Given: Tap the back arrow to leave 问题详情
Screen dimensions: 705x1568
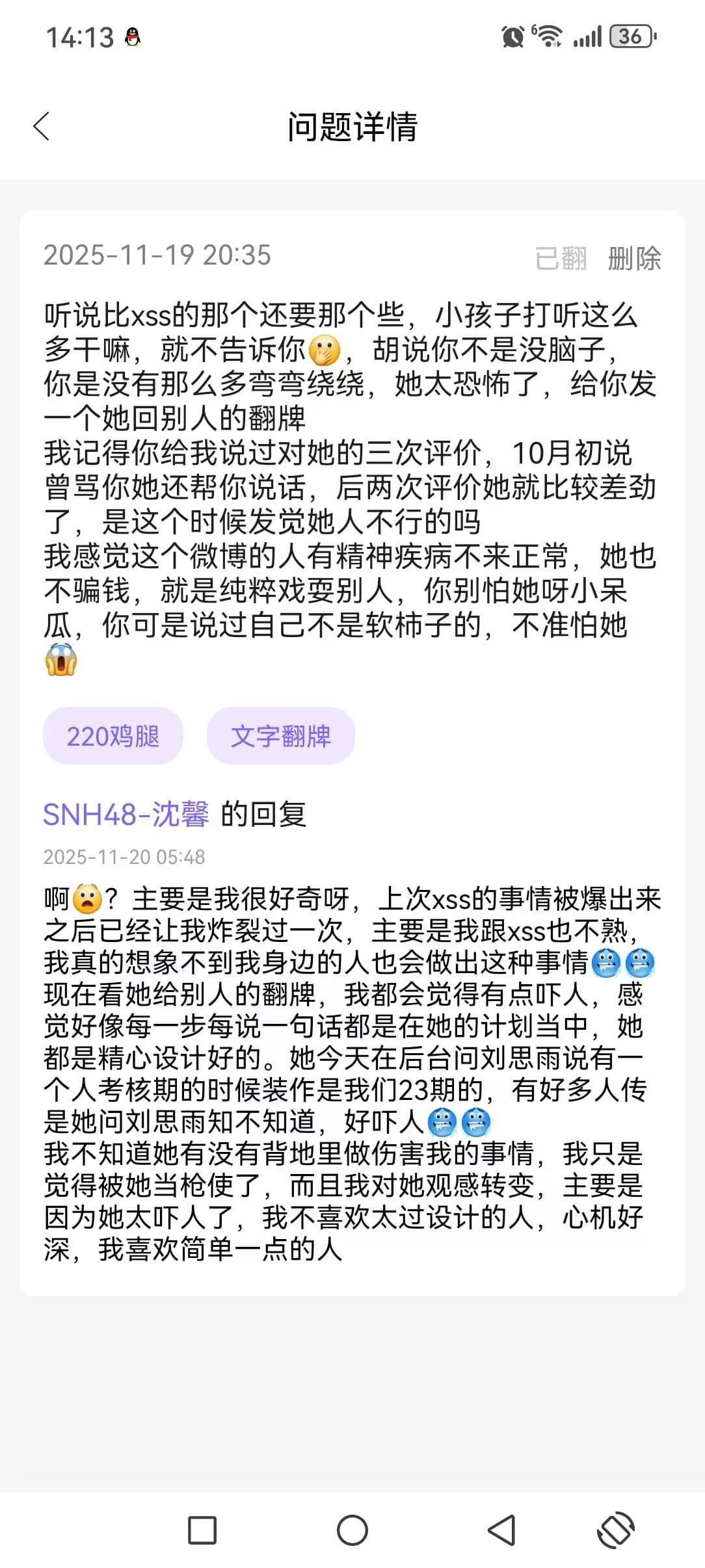Looking at the screenshot, I should (41, 126).
